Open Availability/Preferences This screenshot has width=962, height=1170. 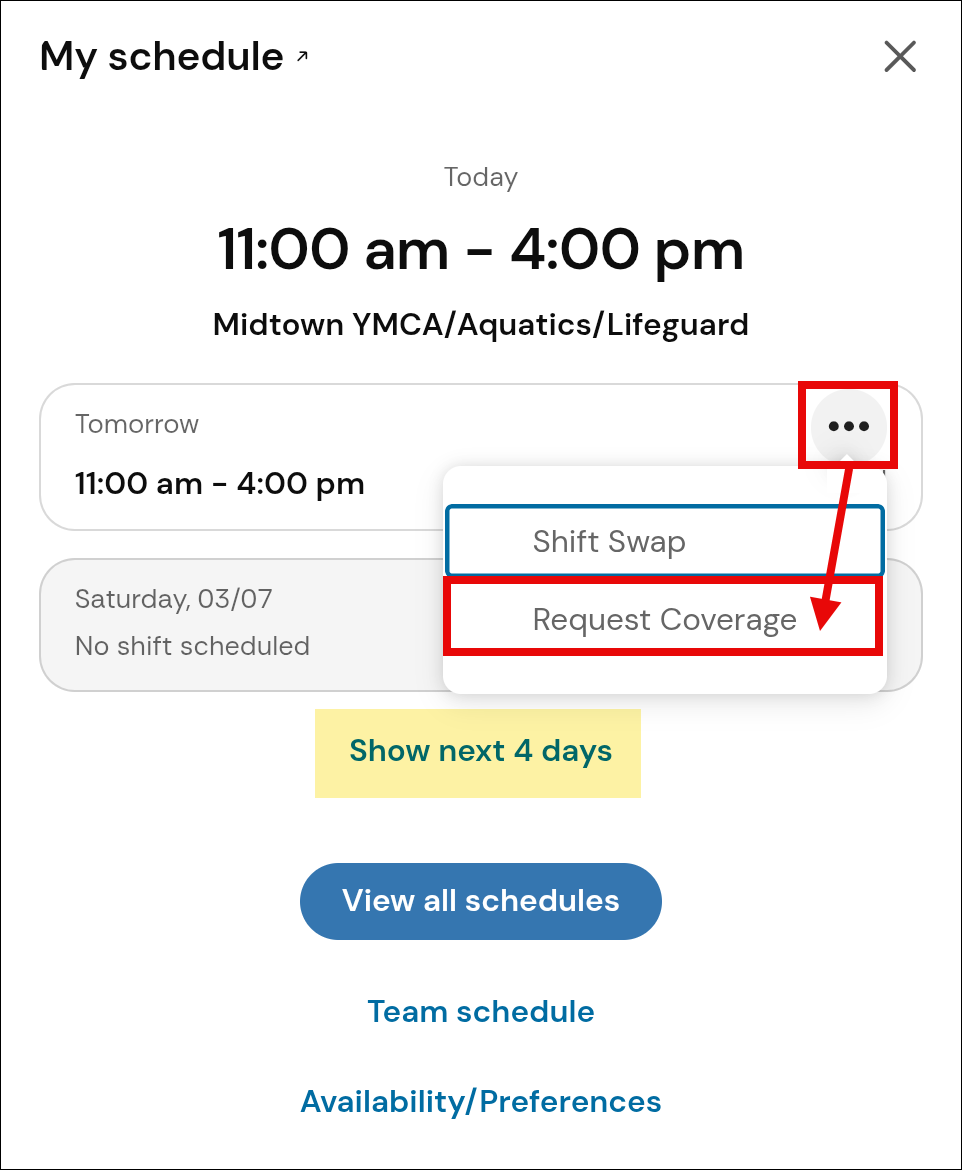[480, 1102]
